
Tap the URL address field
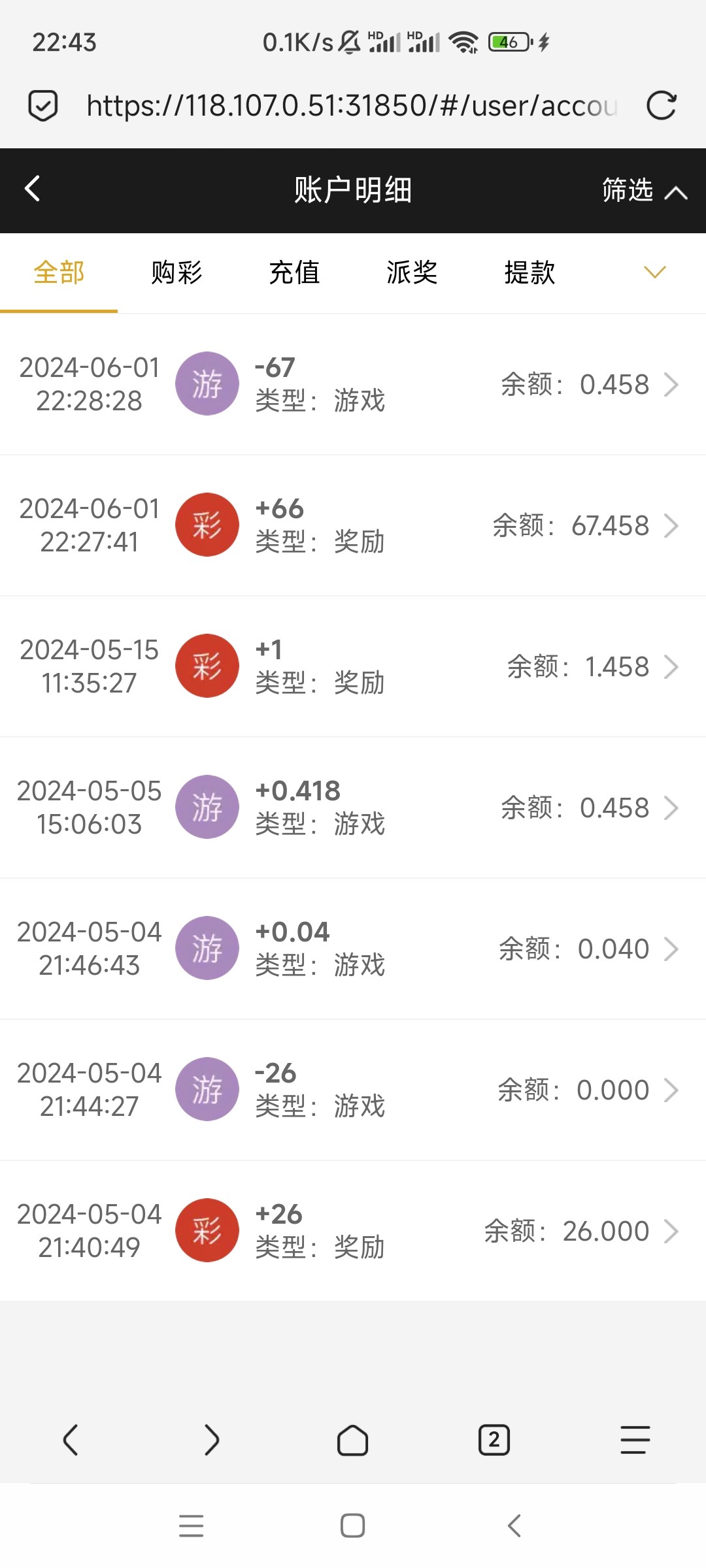[352, 105]
